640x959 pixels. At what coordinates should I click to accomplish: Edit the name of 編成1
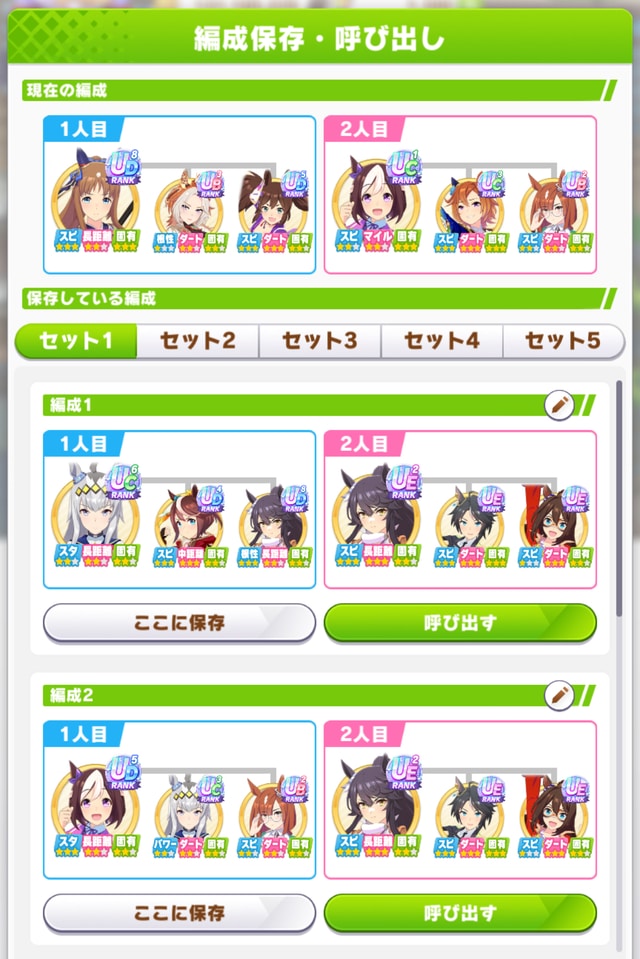coord(560,405)
